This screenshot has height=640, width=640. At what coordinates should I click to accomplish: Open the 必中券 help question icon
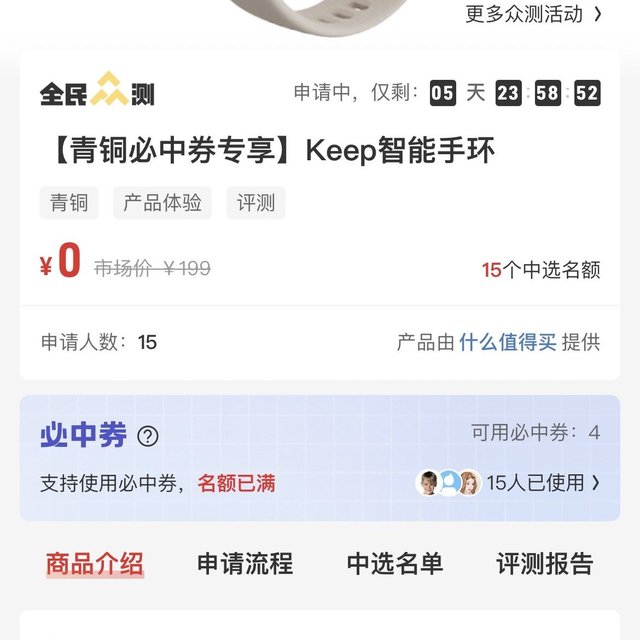pos(148,436)
